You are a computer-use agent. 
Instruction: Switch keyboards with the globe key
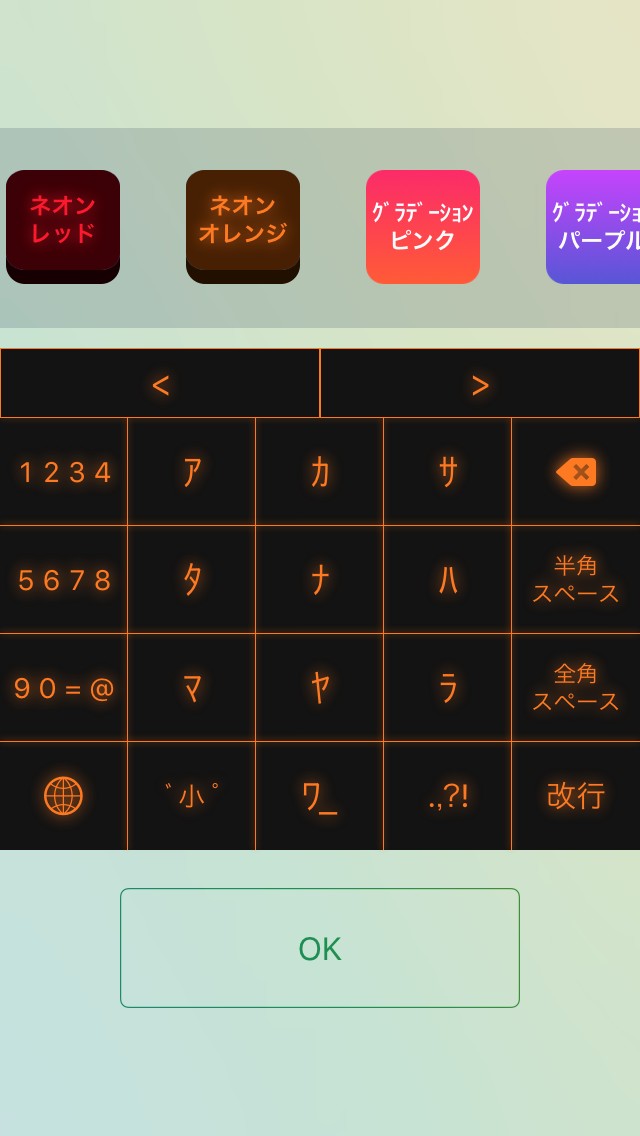pos(64,796)
